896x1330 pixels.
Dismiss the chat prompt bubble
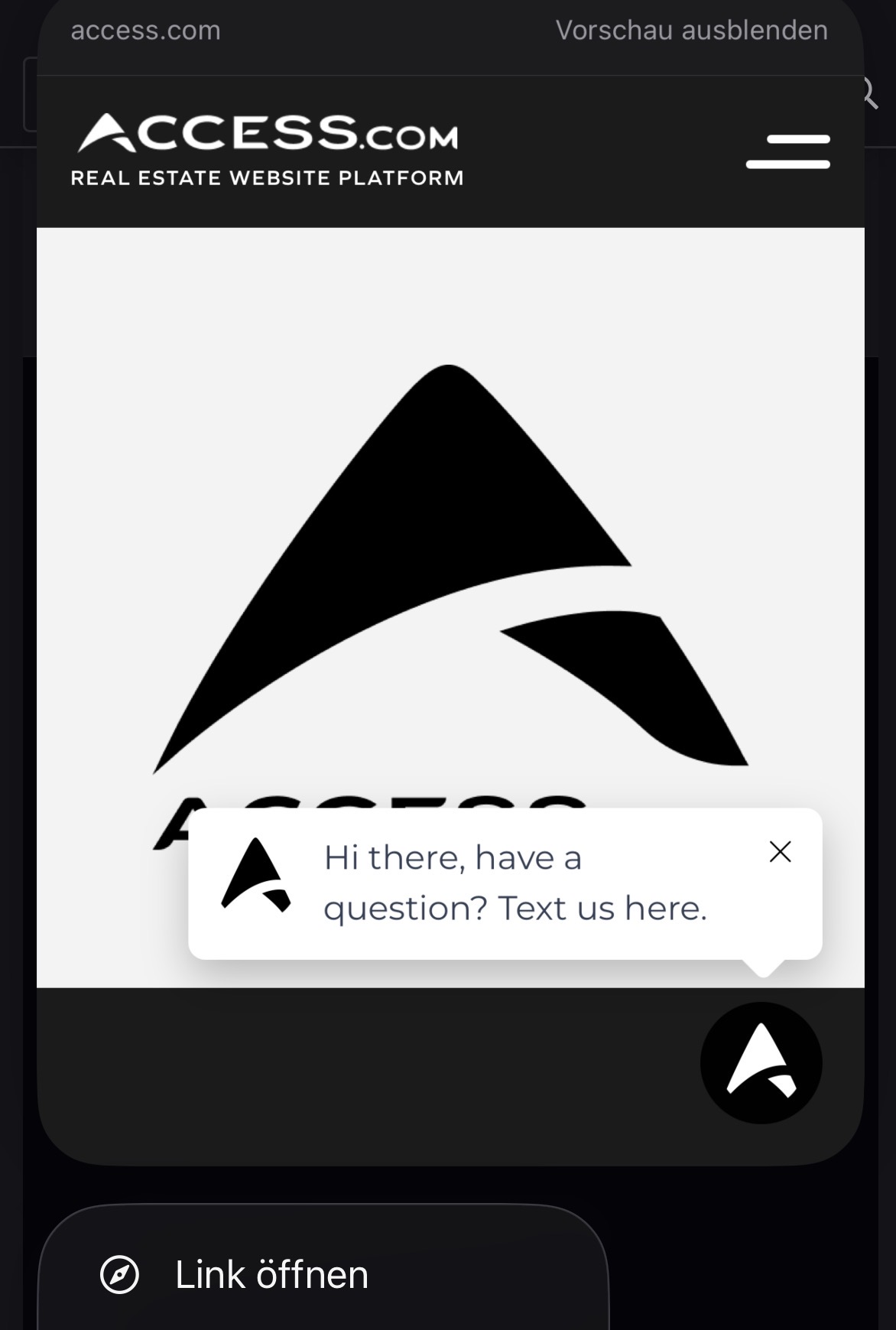tap(780, 852)
